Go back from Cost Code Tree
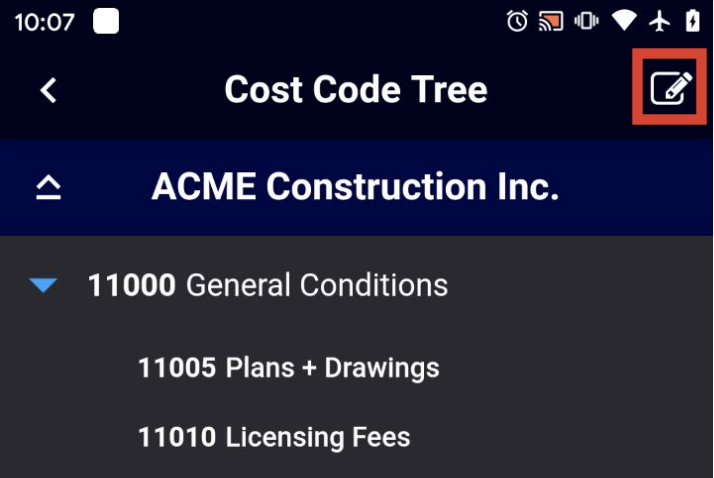Screen dimensions: 714x478 point(48,90)
